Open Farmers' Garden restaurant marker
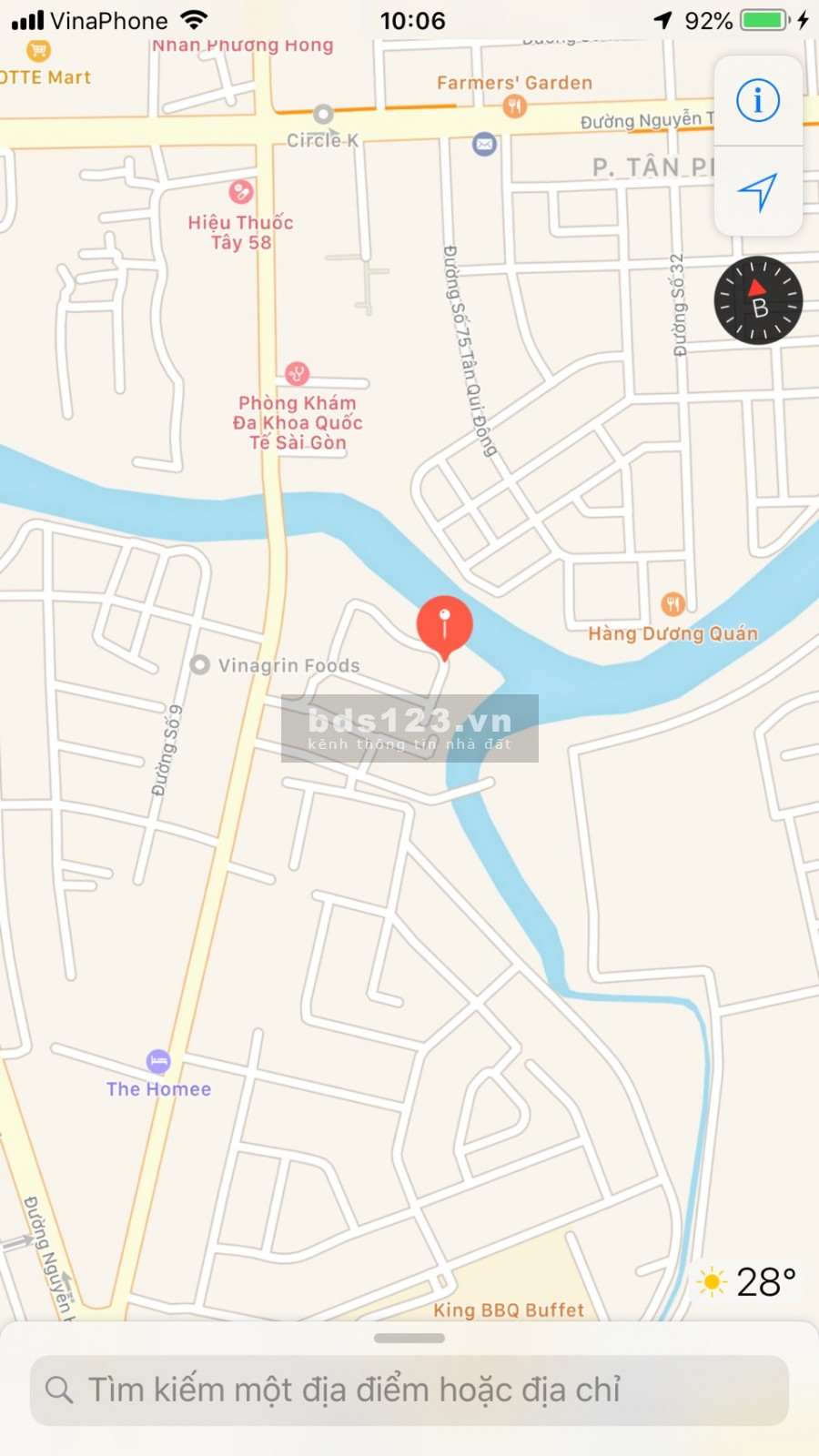The image size is (819, 1456). 514,106
